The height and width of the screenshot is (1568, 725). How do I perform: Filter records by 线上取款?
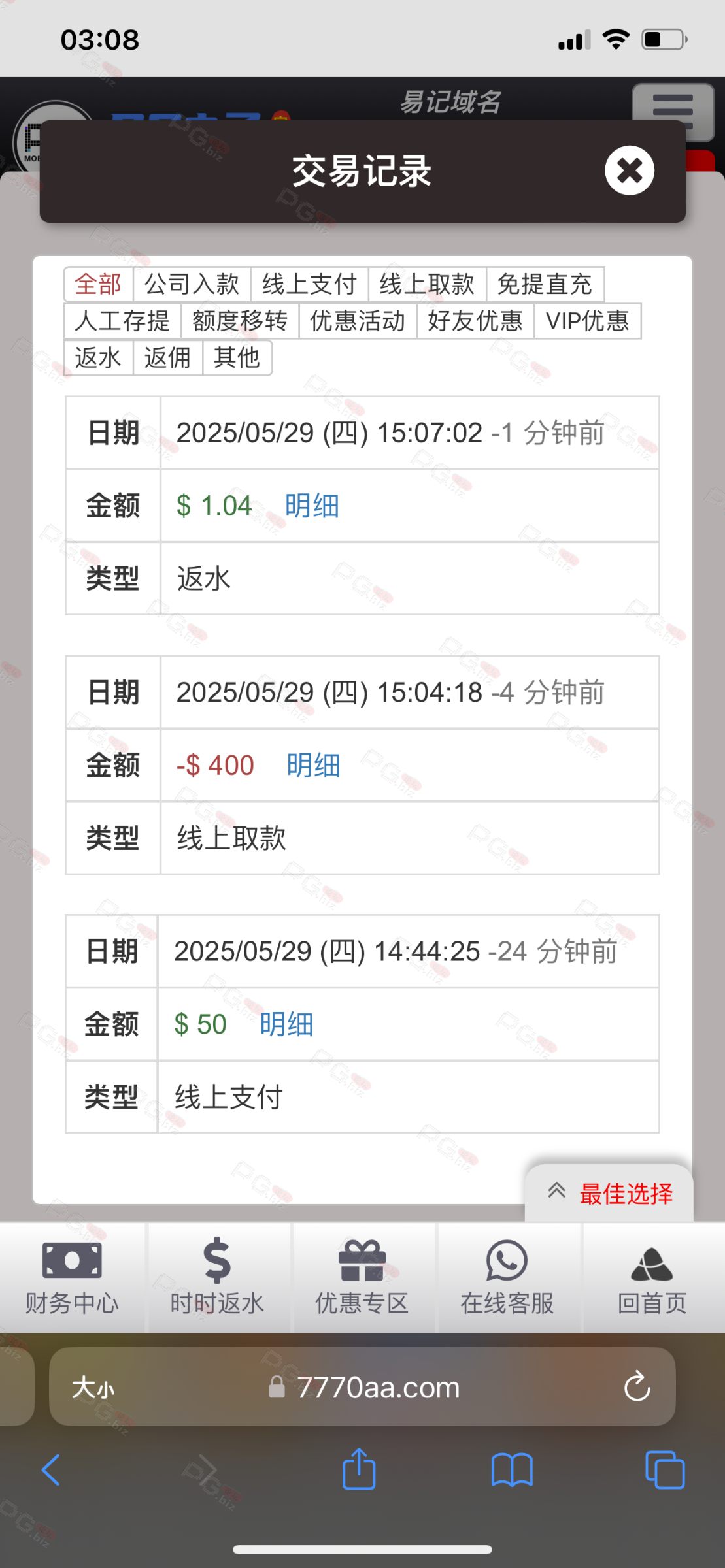click(427, 284)
